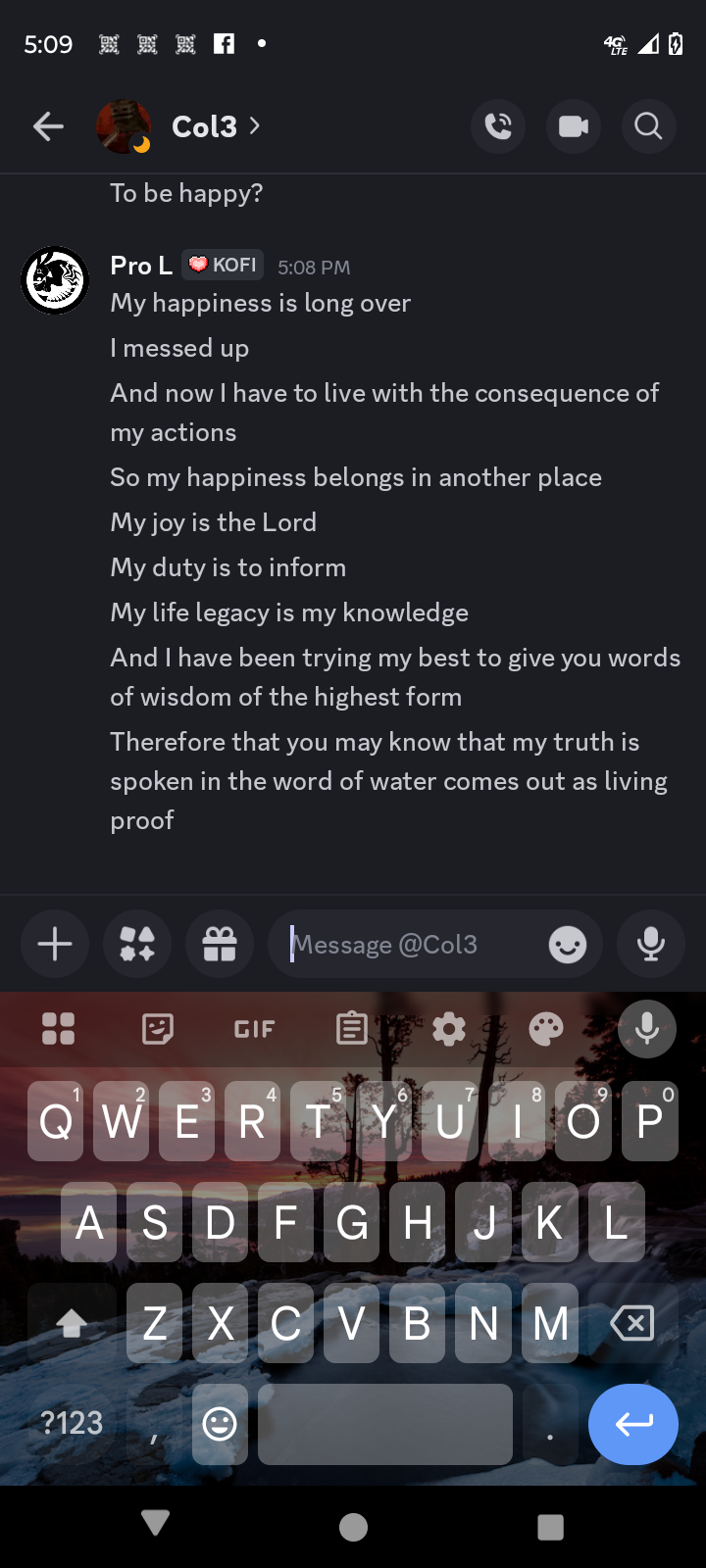
Task: Go back from the Col3 chat
Action: (48, 126)
